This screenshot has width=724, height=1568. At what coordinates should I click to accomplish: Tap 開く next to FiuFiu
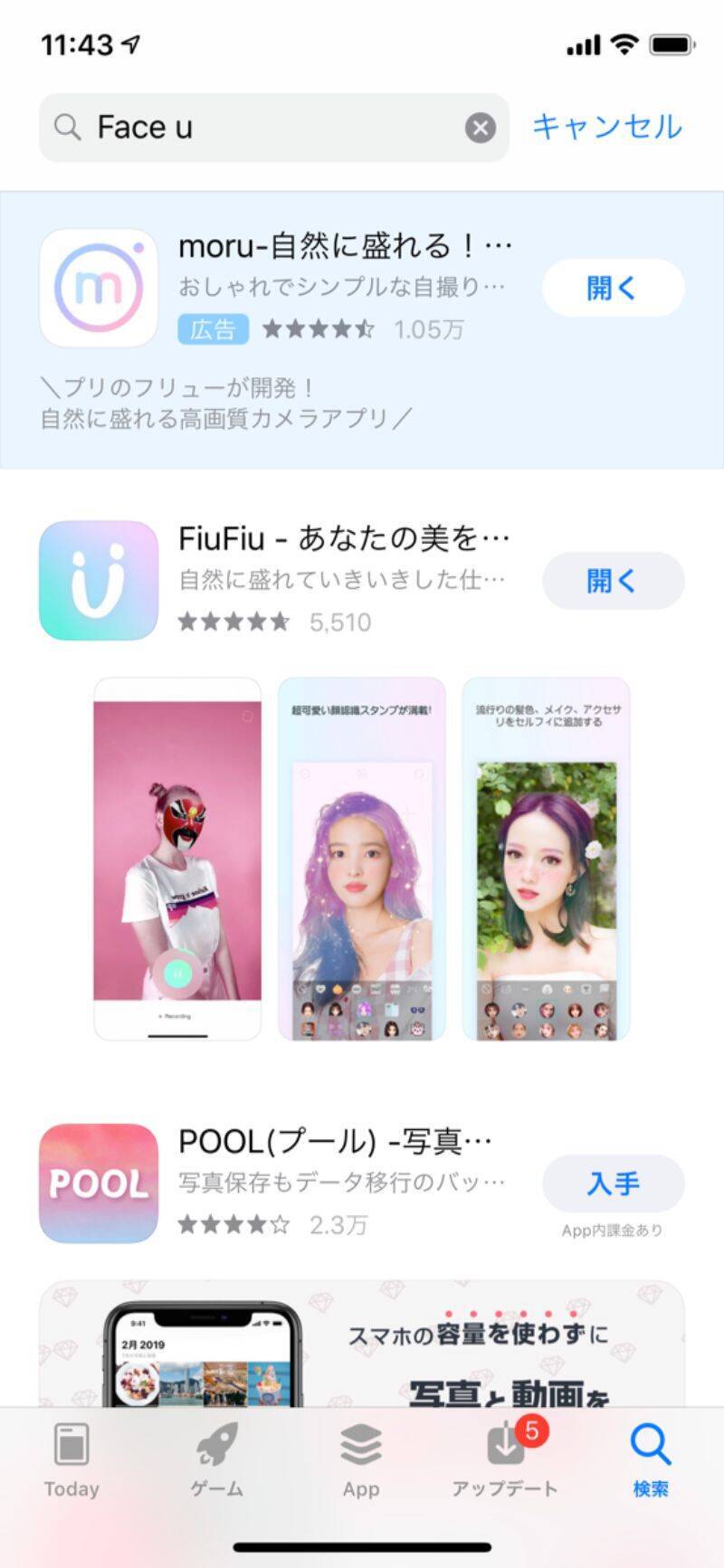point(613,581)
